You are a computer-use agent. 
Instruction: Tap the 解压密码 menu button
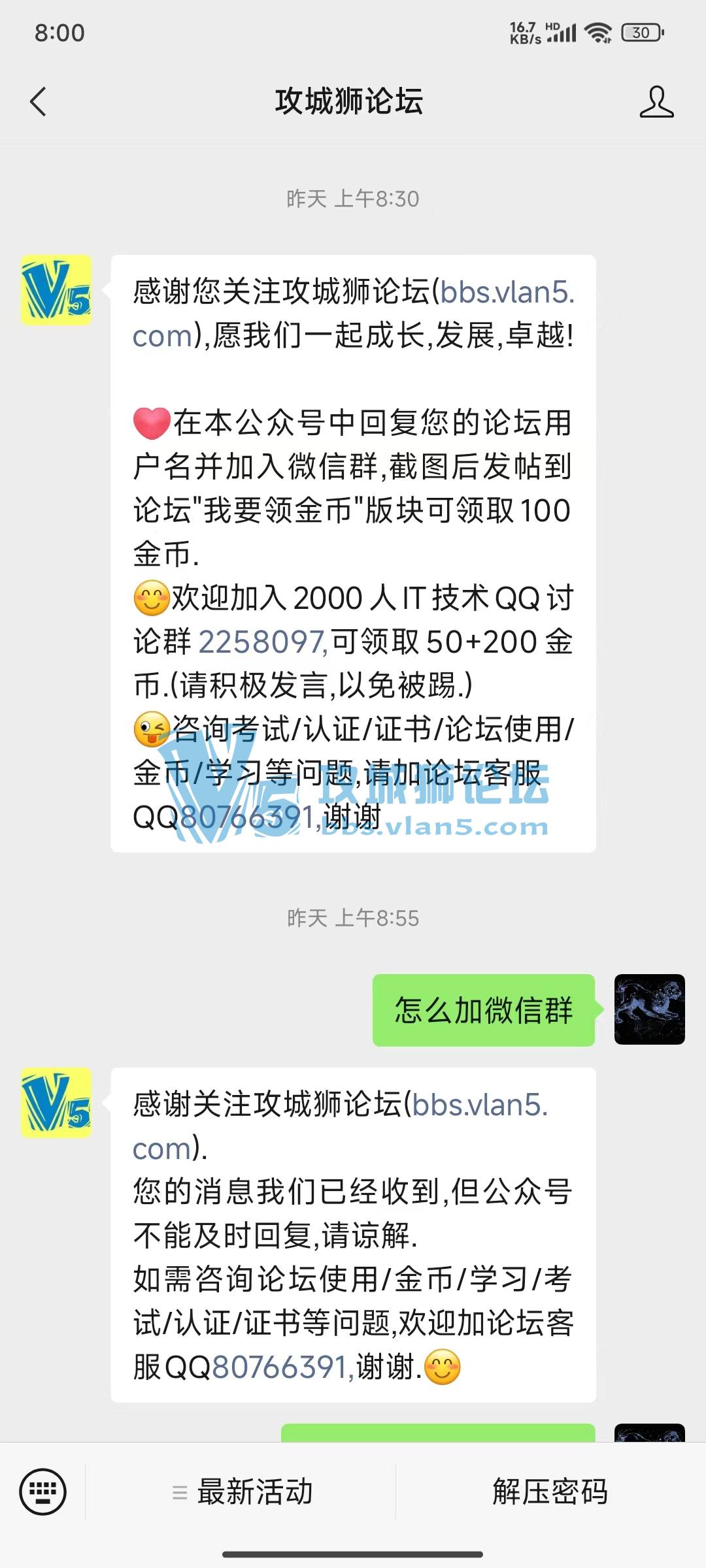550,1492
